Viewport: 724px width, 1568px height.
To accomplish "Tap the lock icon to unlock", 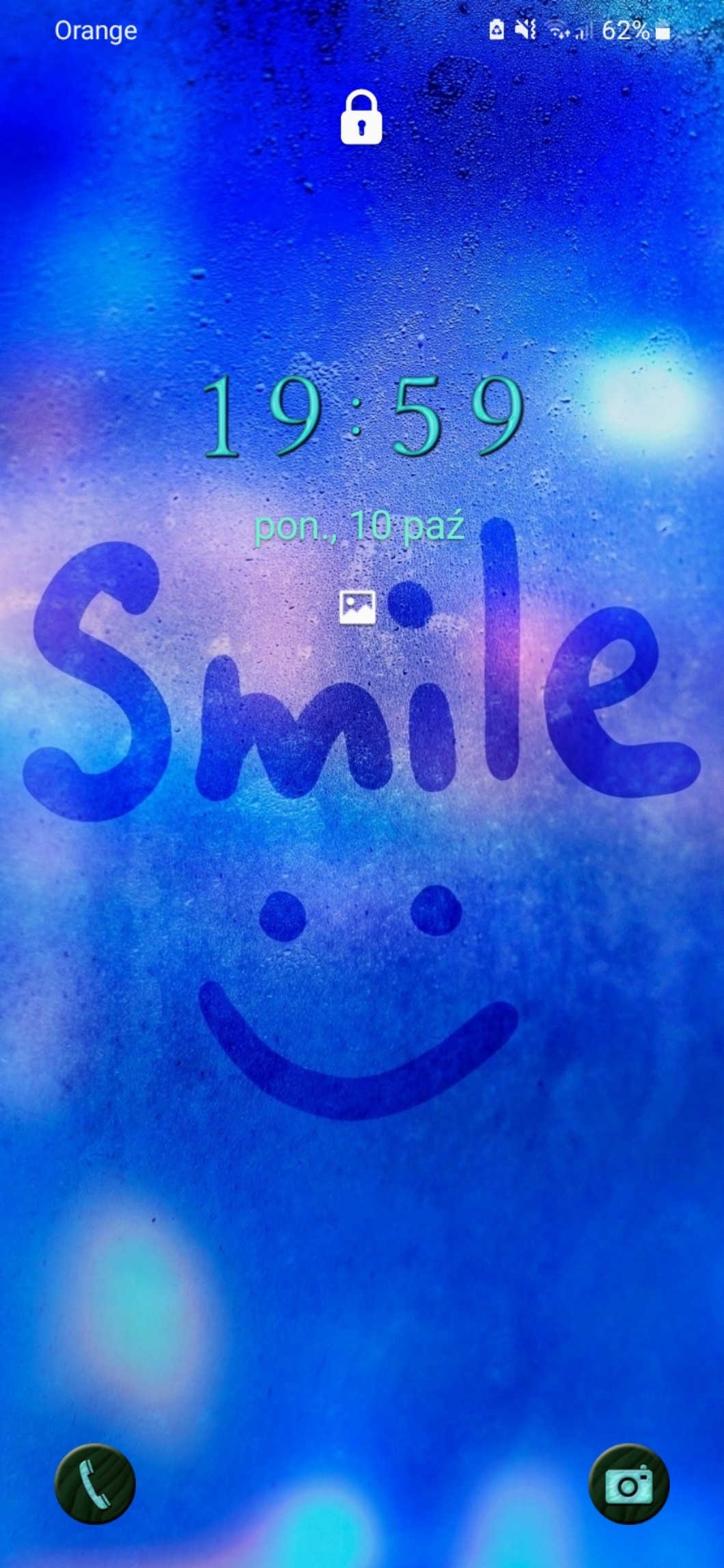I will click(x=361, y=117).
